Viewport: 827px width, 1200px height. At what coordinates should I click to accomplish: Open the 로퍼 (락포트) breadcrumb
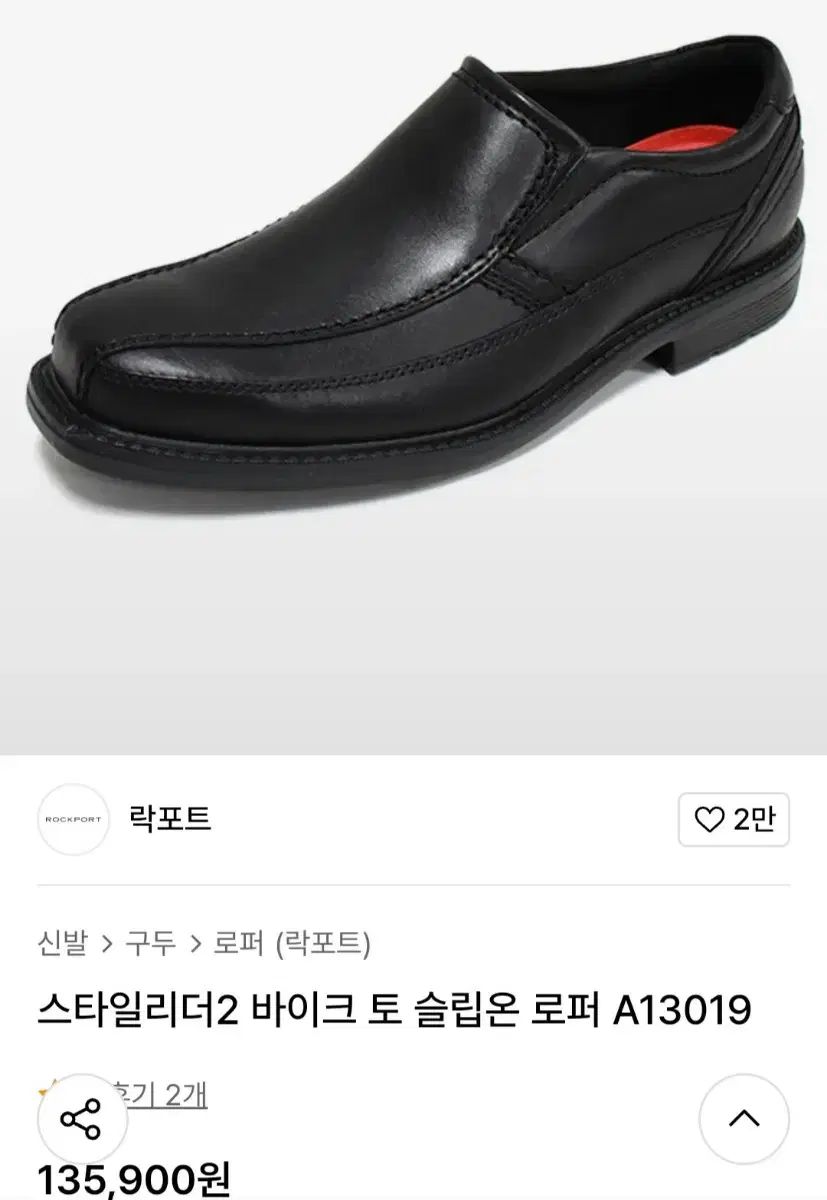click(292, 942)
